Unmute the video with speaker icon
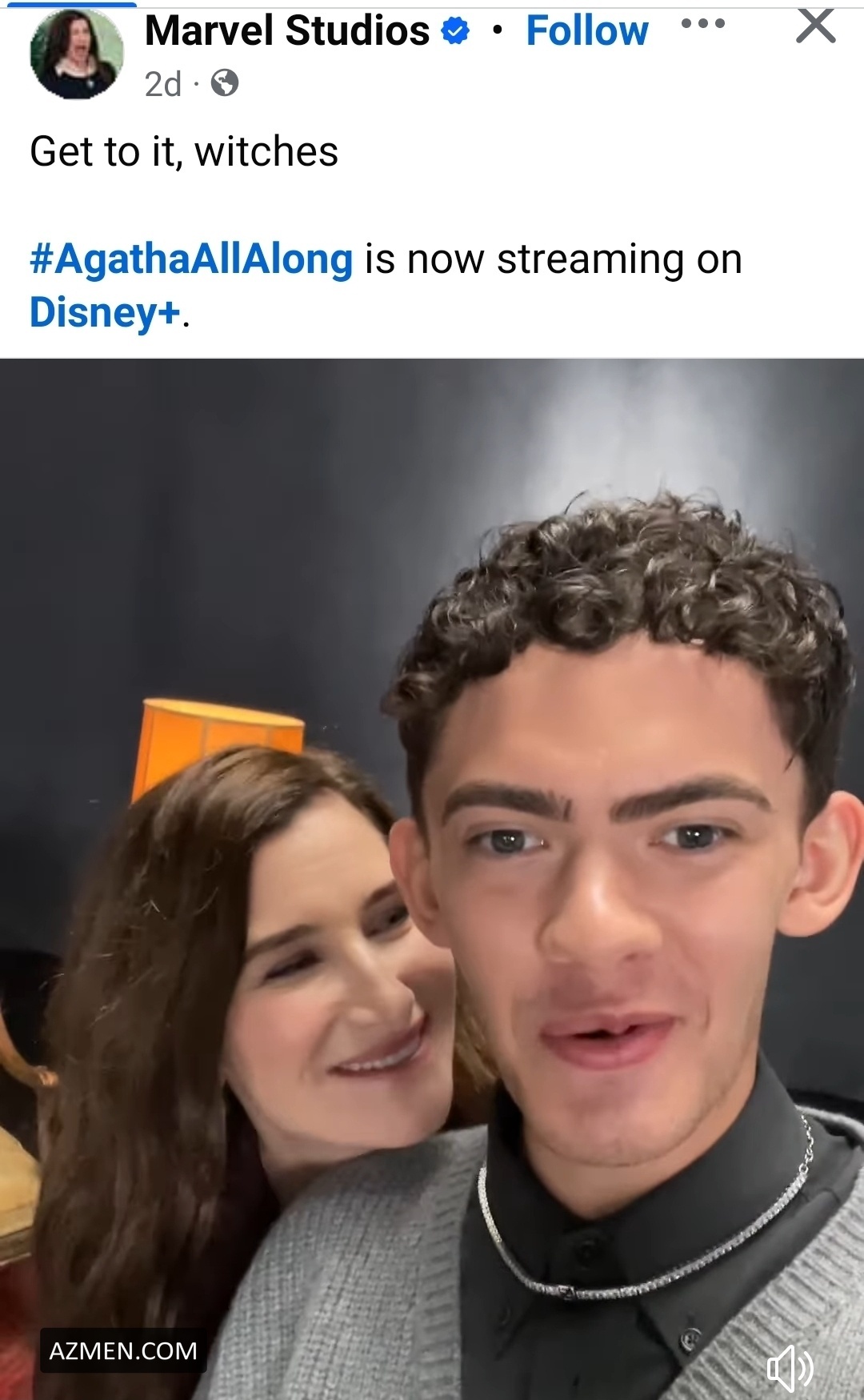The width and height of the screenshot is (864, 1400). tap(789, 1367)
